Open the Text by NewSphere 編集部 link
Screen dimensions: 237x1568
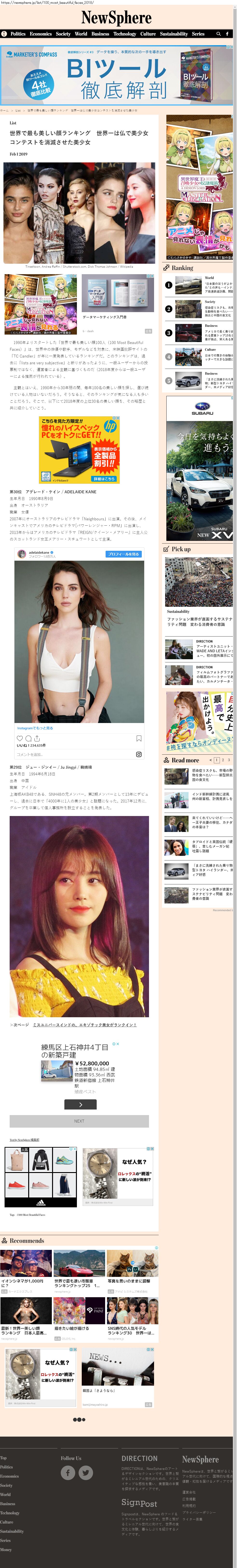24,1139
